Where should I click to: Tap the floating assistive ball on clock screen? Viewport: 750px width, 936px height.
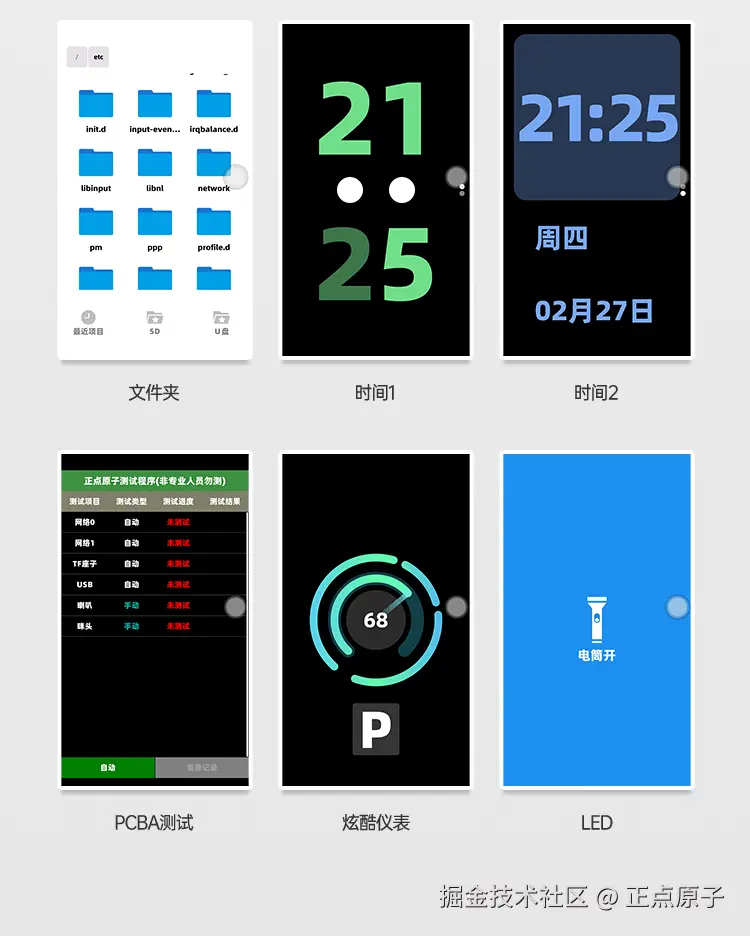click(457, 178)
